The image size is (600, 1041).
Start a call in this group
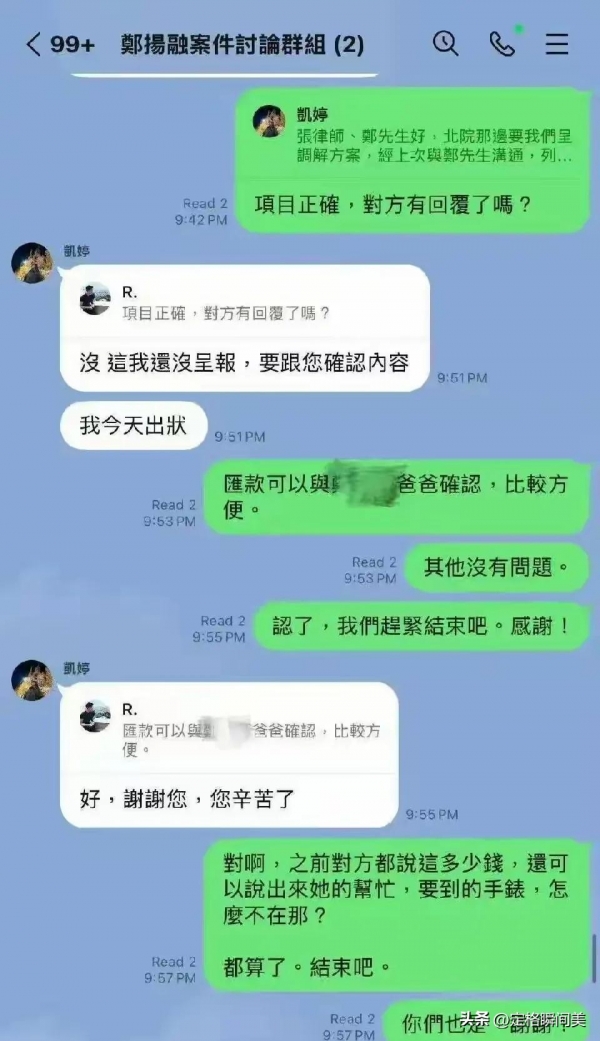502,43
